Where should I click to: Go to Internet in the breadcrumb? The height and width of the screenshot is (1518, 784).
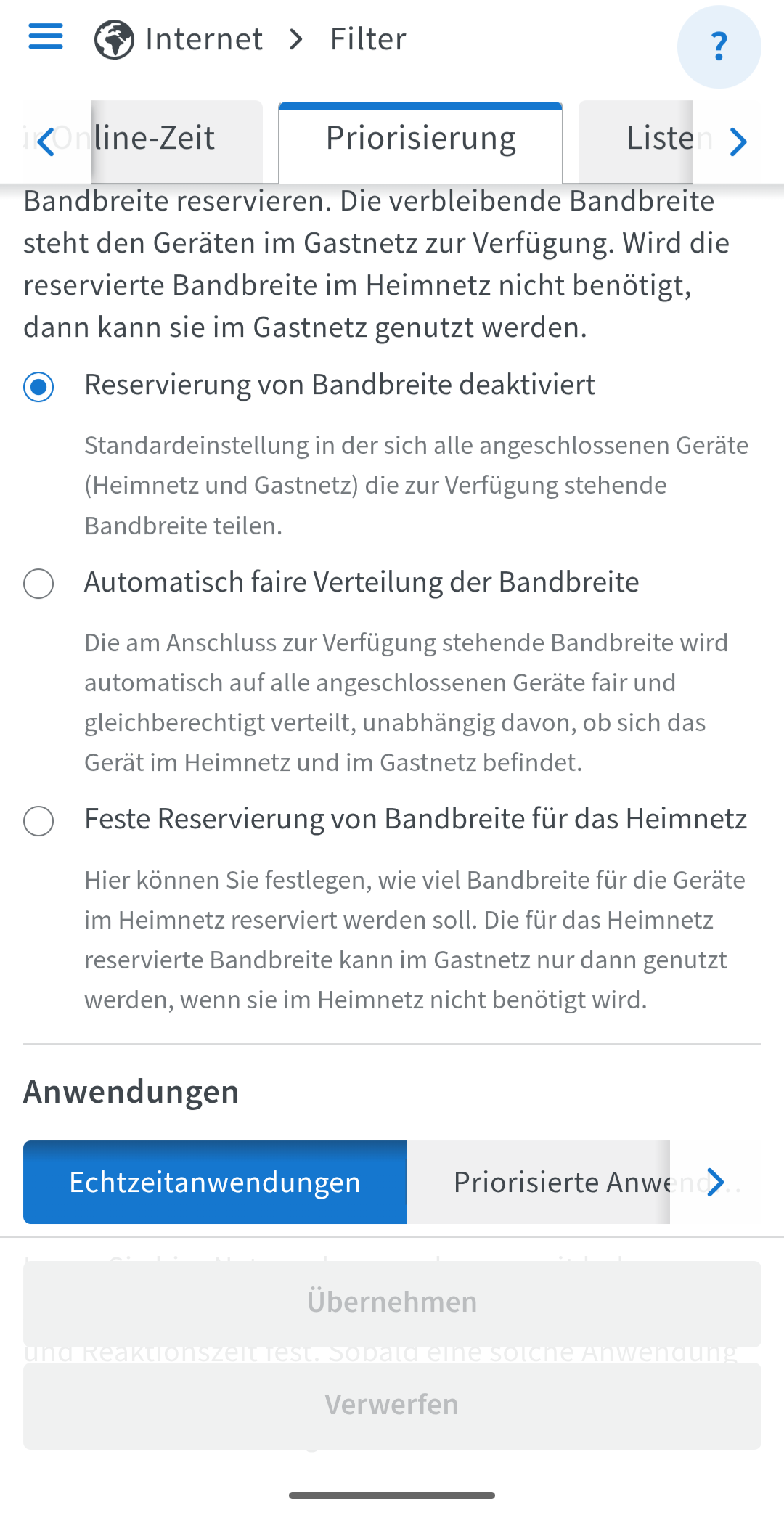179,39
